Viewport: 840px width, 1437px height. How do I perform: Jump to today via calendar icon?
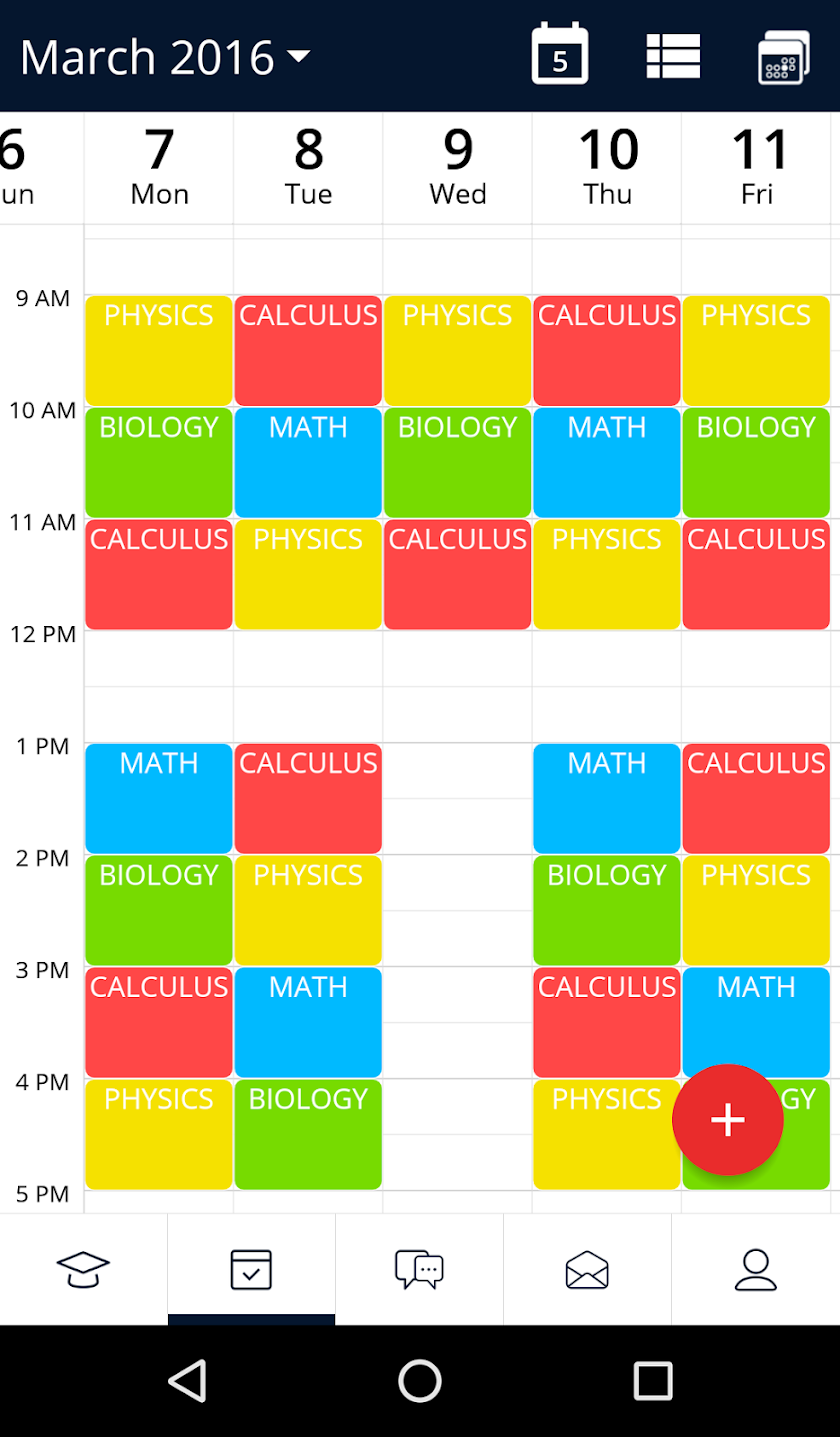(559, 55)
